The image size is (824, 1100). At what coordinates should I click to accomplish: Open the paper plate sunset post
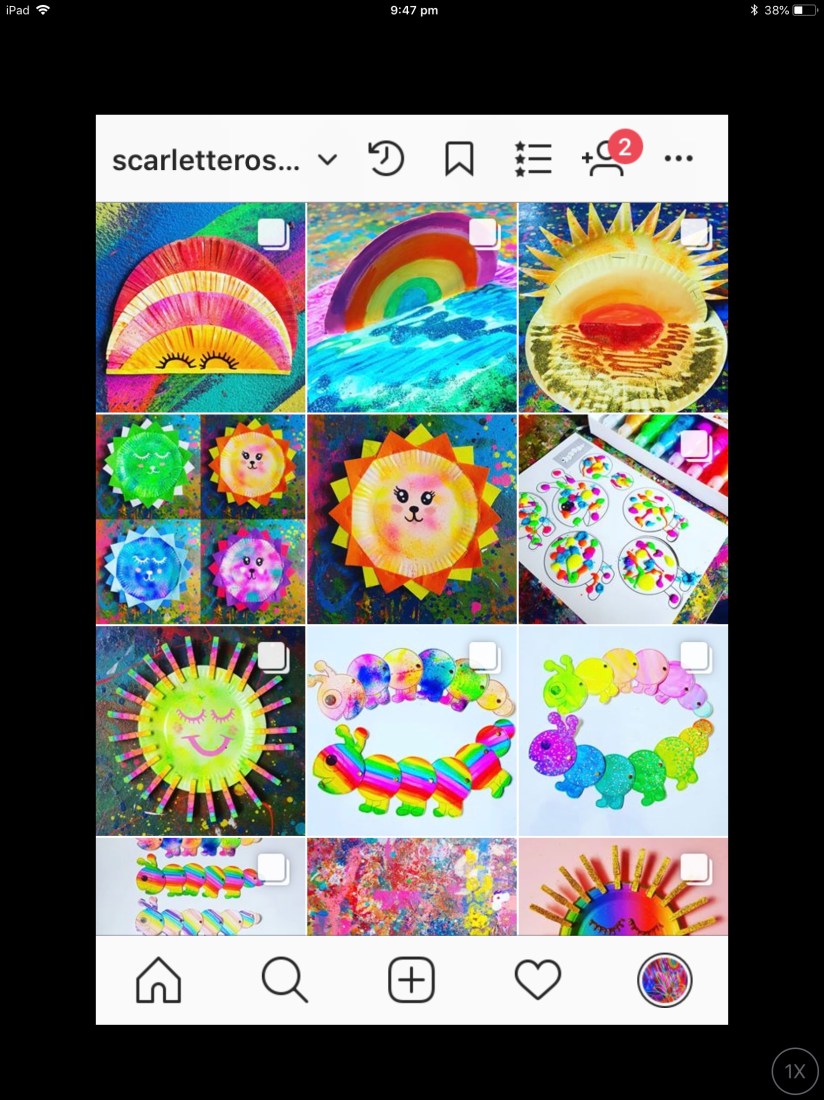tap(623, 308)
